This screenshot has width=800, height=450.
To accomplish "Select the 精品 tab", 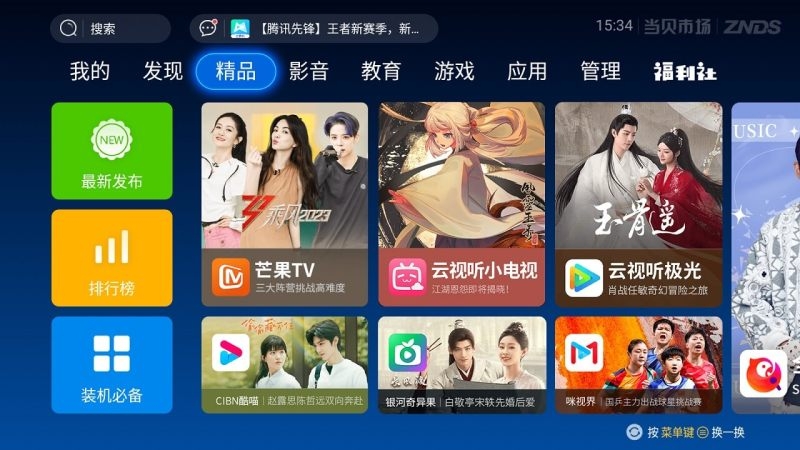I will (236, 72).
